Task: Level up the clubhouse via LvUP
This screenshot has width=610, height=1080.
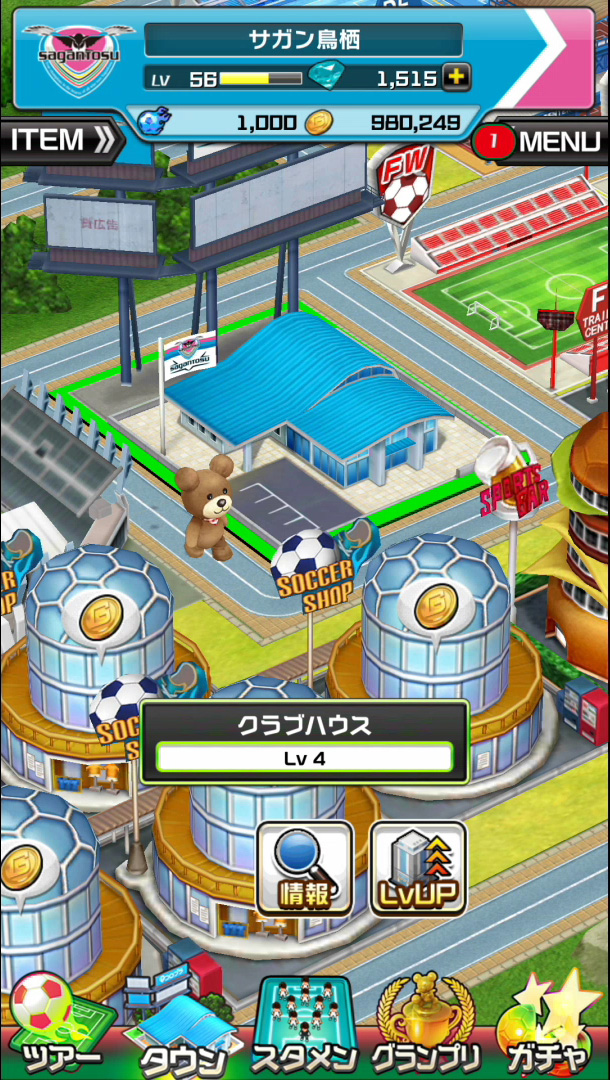Action: pyautogui.click(x=418, y=868)
